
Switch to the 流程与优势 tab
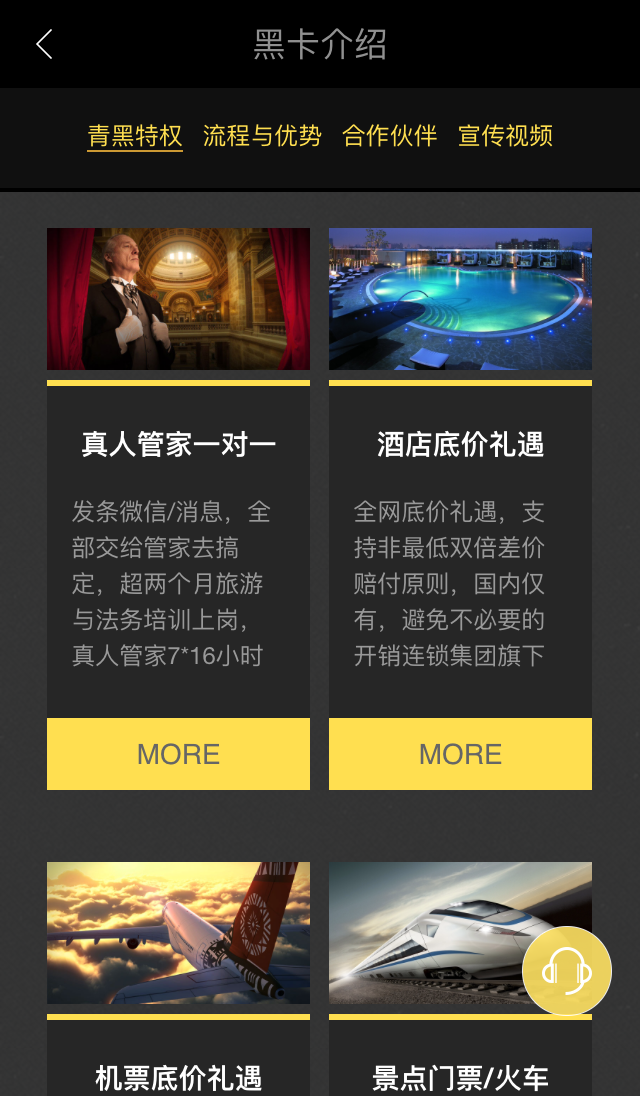(x=262, y=136)
